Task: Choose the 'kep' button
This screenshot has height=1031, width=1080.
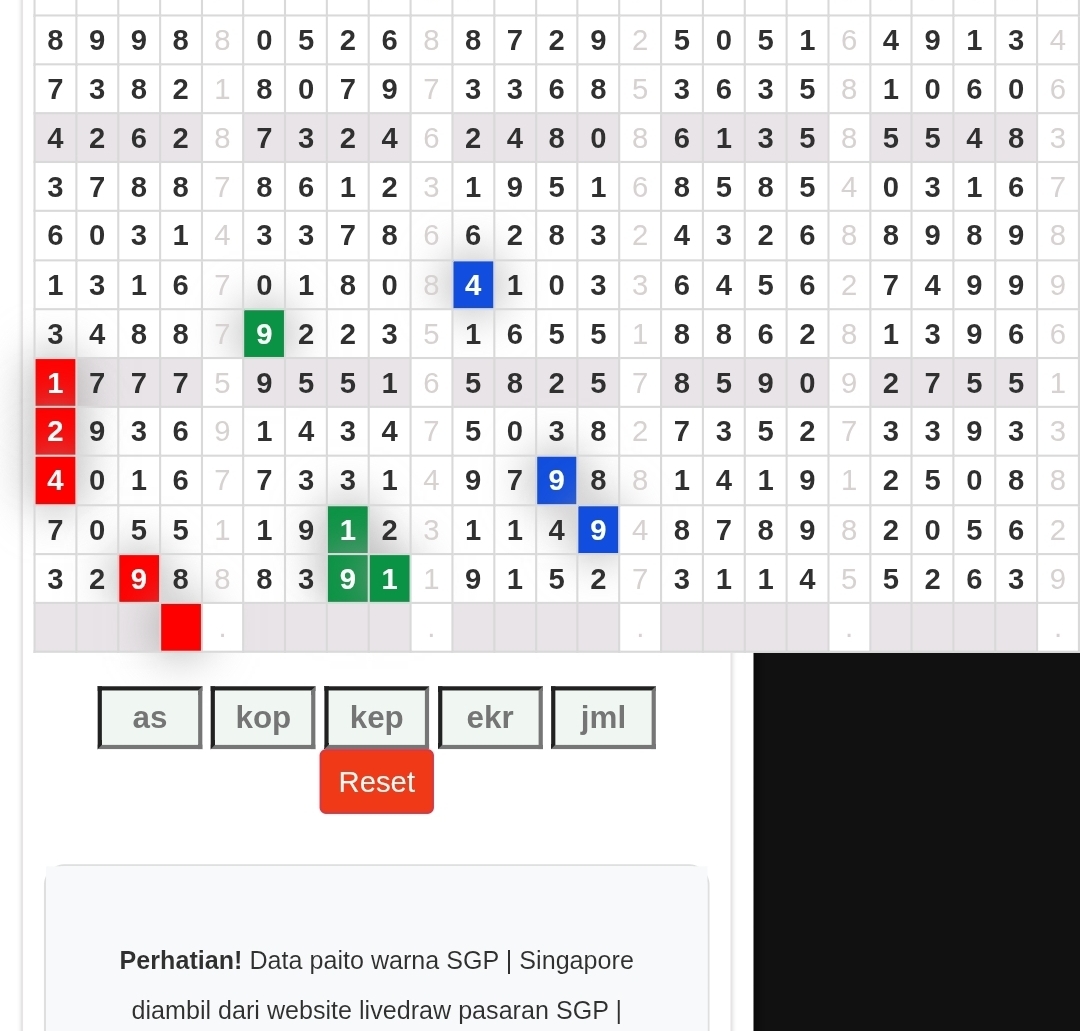Action: click(x=377, y=717)
